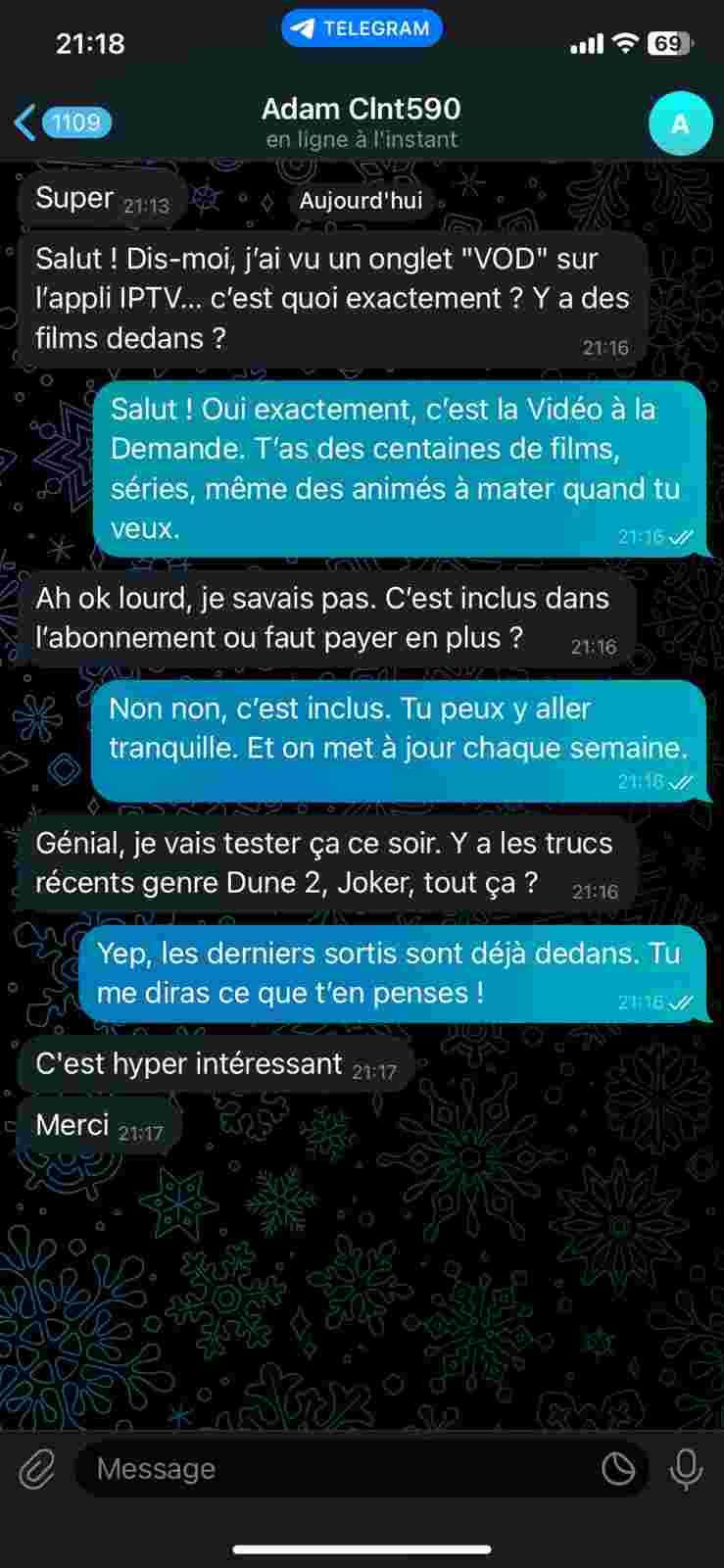Tap the TELEGRAM banner pill
The height and width of the screenshot is (1568, 724).
[362, 27]
